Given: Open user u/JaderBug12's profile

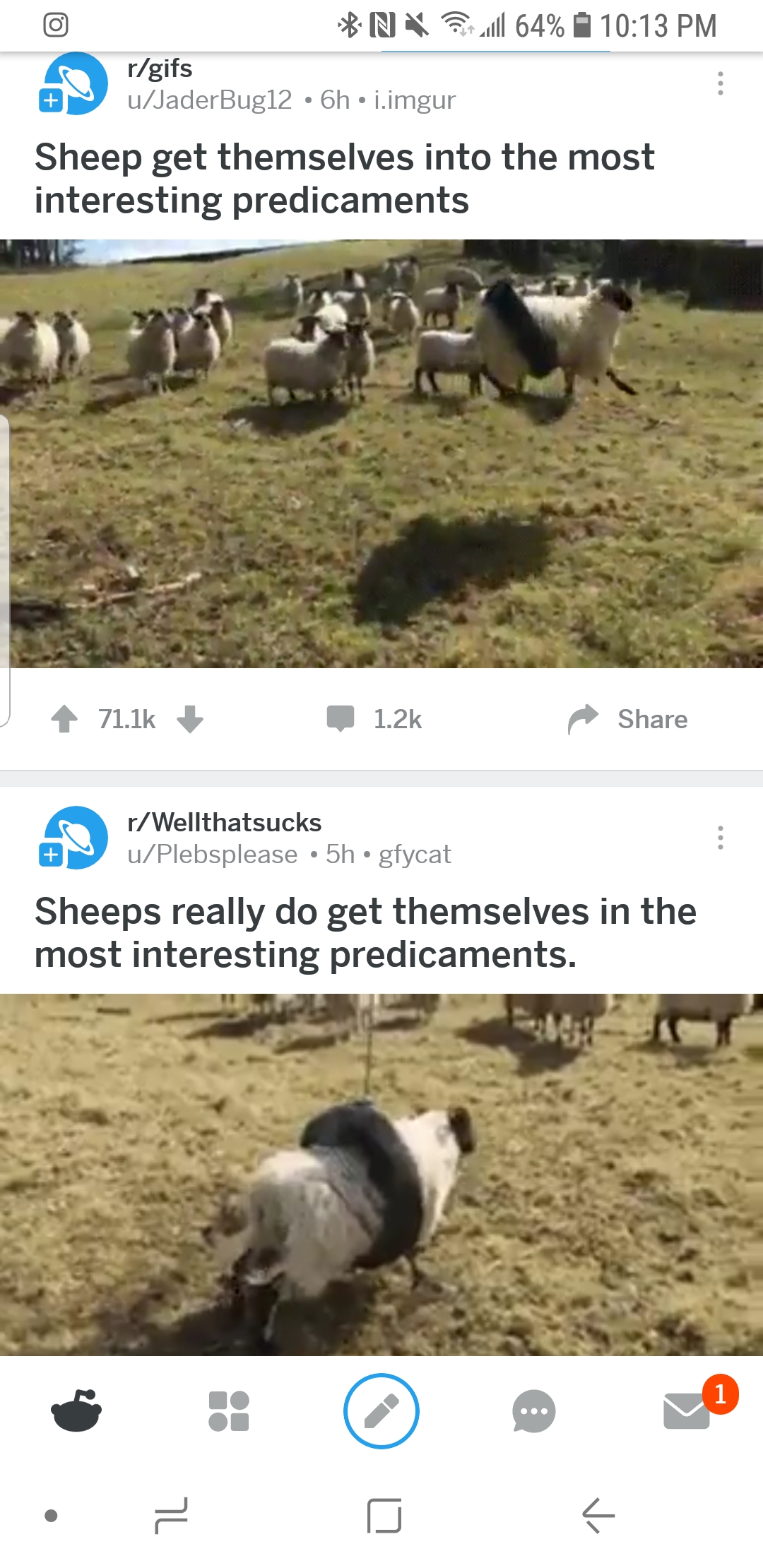Looking at the screenshot, I should (x=210, y=100).
